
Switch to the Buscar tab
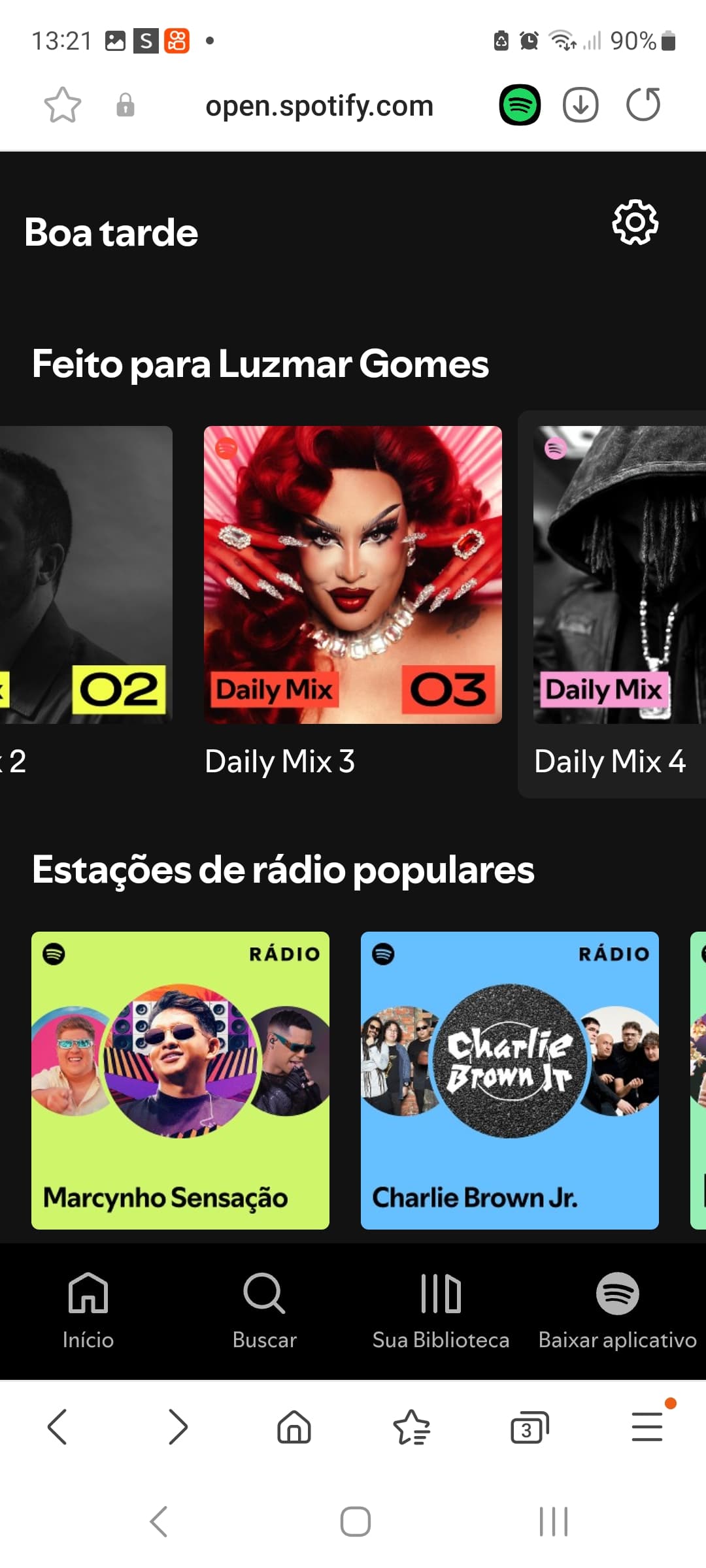pyautogui.click(x=265, y=1311)
